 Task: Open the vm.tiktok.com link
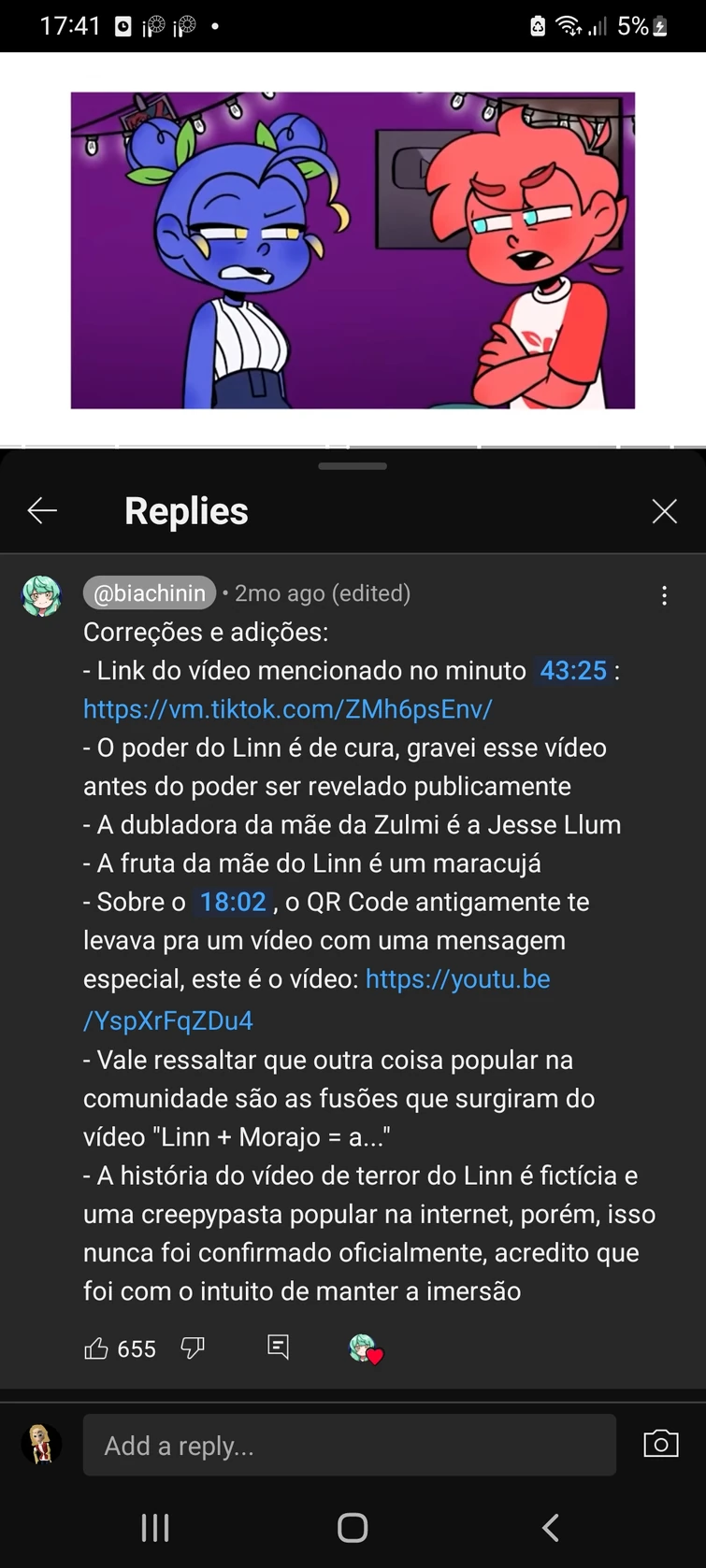click(287, 709)
